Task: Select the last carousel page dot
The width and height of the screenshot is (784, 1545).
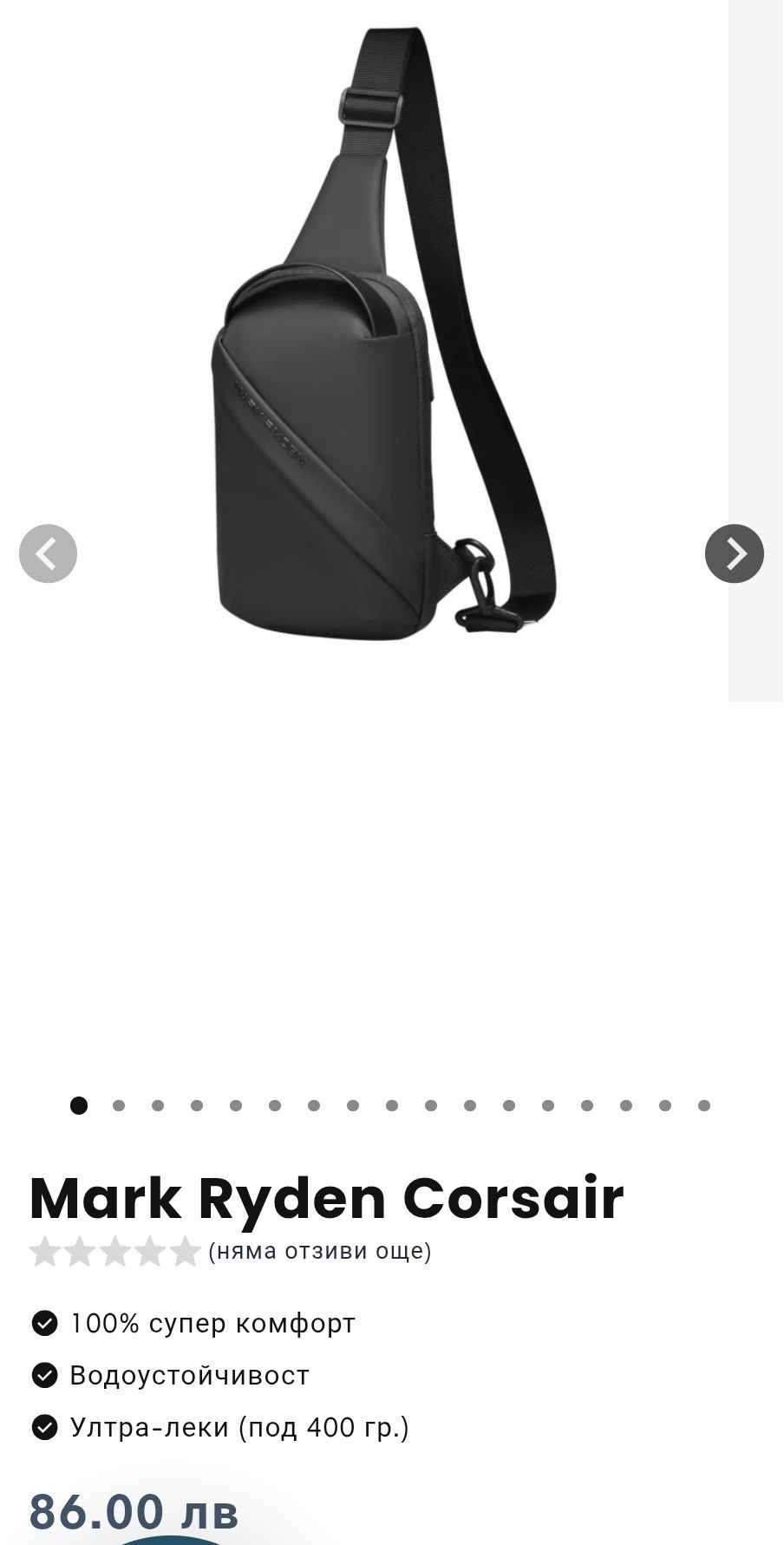Action: (x=704, y=1105)
